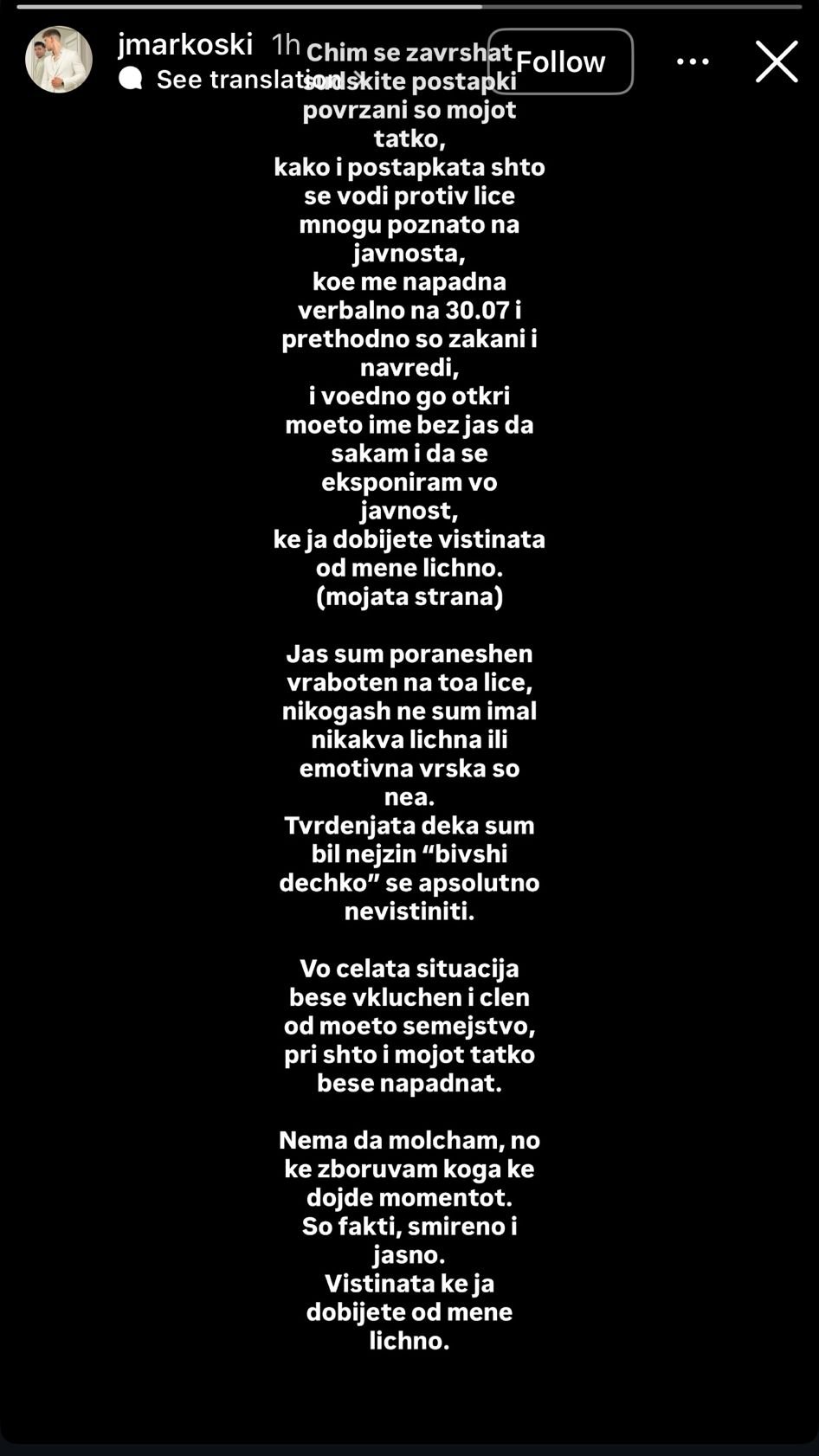Follow jmarkoski
Viewport: 819px width, 1456px height.
560,61
